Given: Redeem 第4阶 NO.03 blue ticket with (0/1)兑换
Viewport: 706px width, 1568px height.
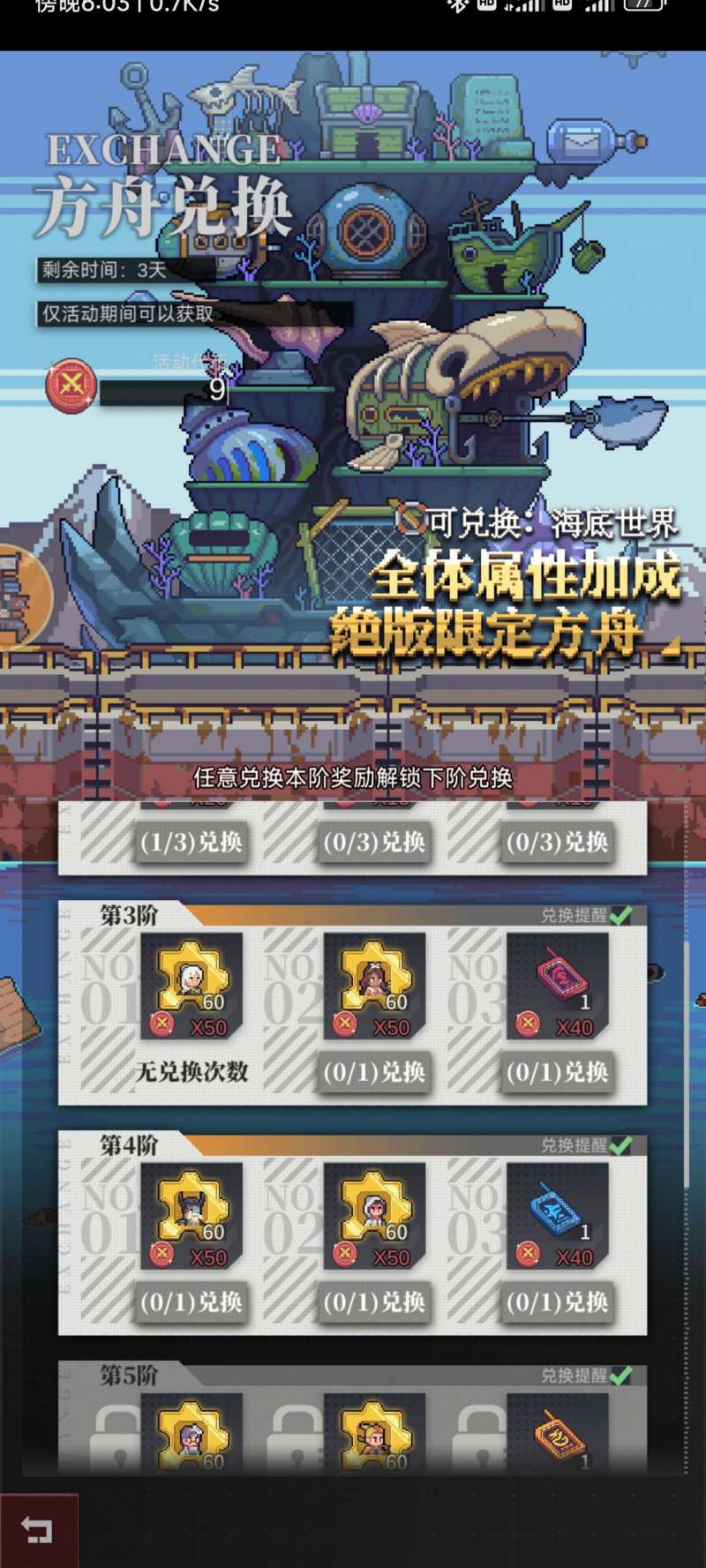Looking at the screenshot, I should 557,1302.
